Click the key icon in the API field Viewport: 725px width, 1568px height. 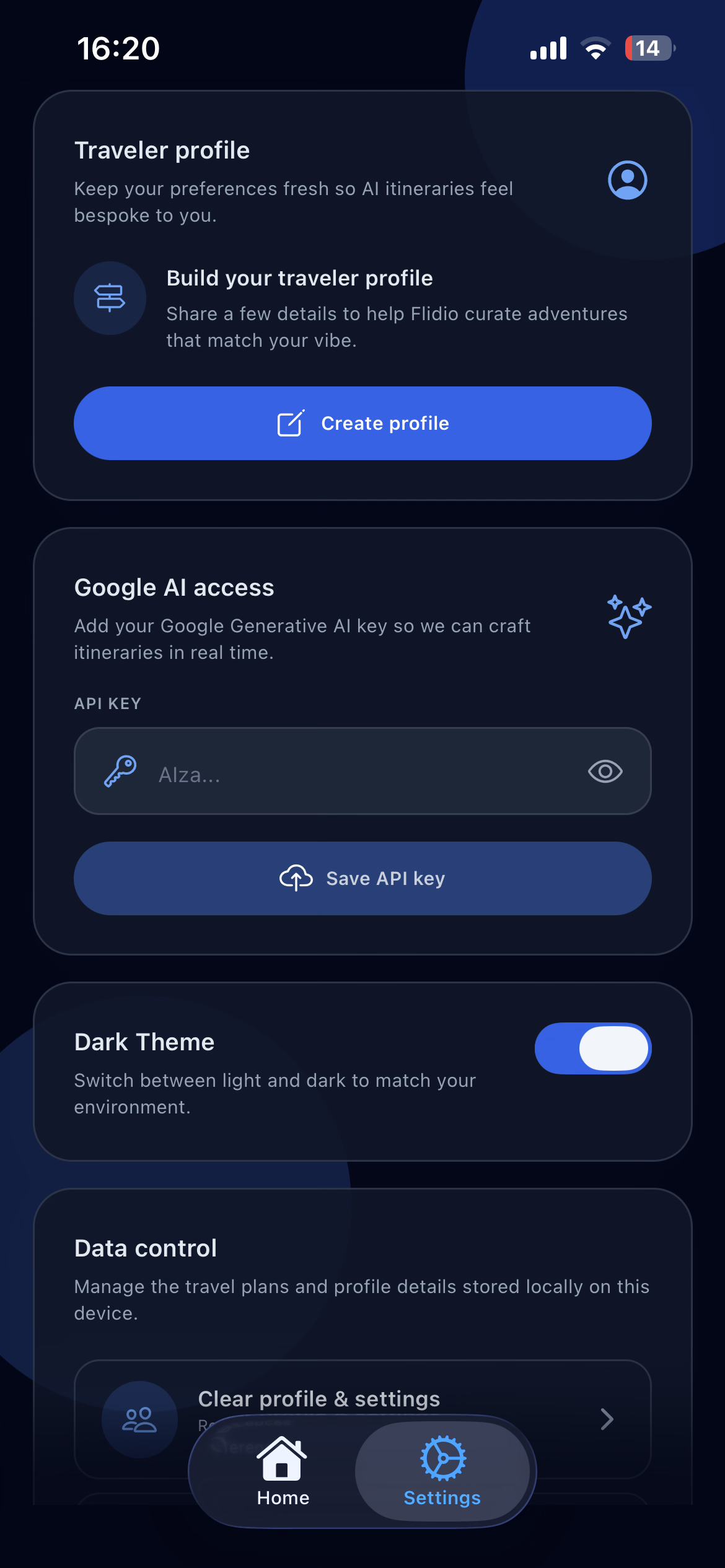point(121,770)
